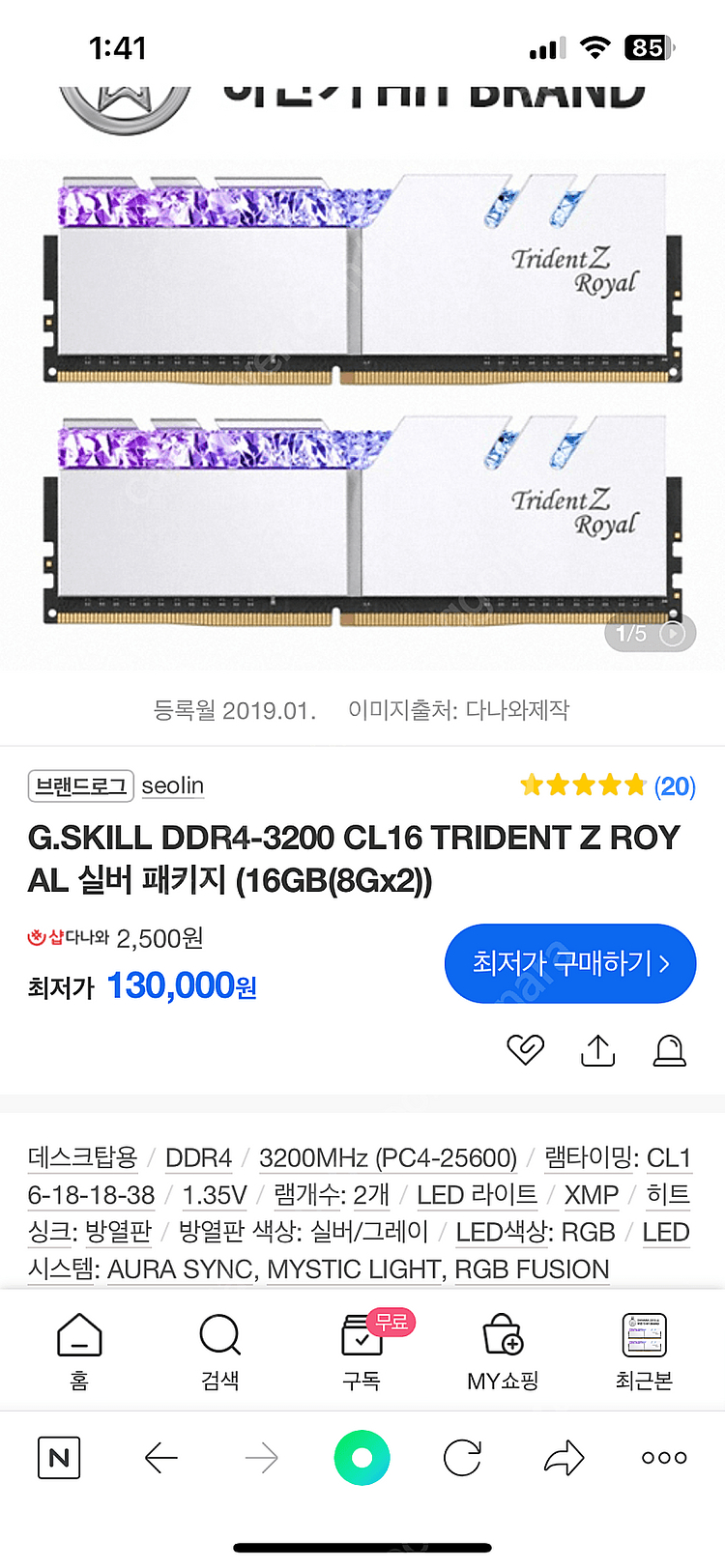Open 검색 search from bottom navigation

click(219, 1348)
